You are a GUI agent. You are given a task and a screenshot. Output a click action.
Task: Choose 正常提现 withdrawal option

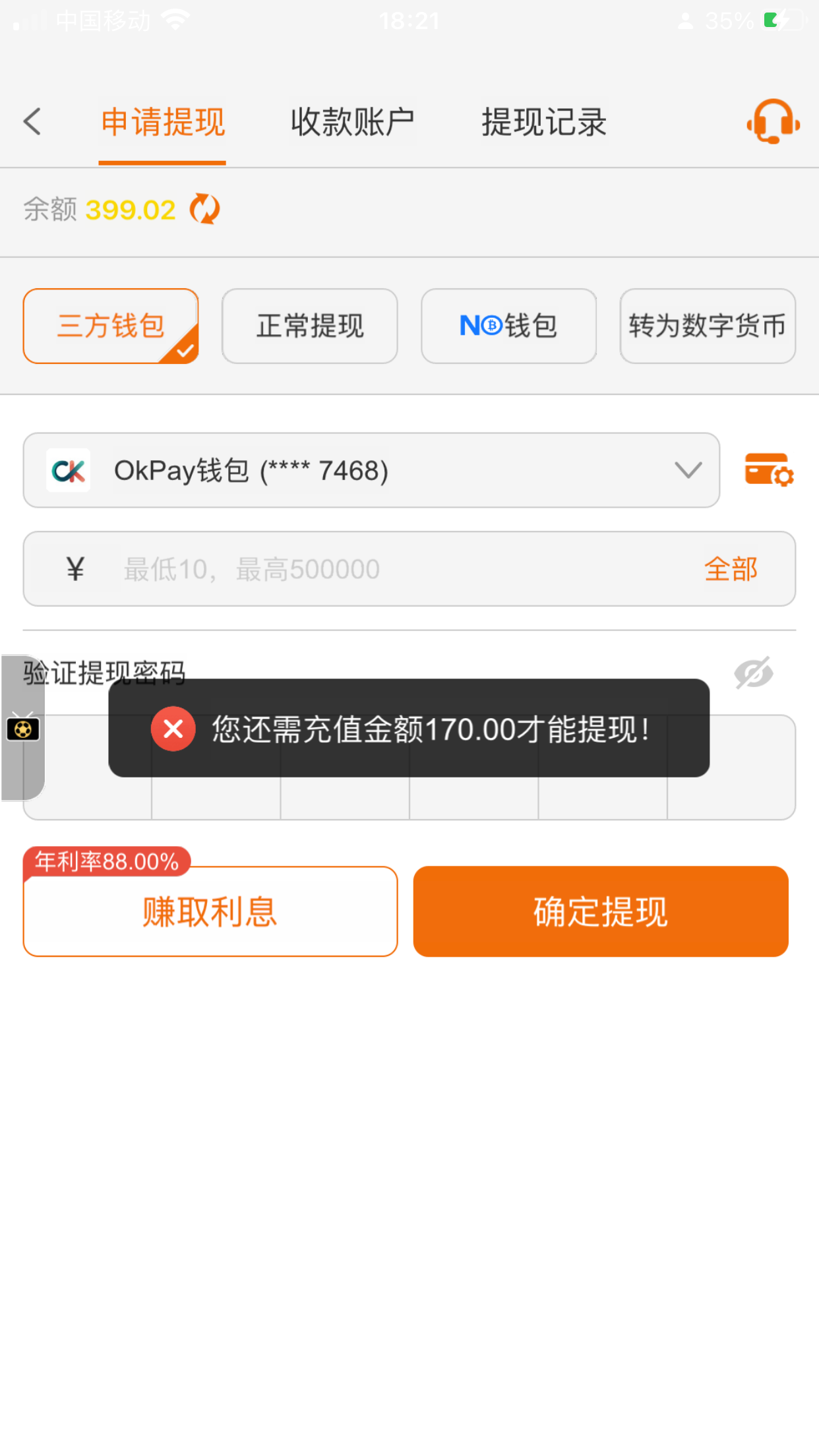(310, 326)
